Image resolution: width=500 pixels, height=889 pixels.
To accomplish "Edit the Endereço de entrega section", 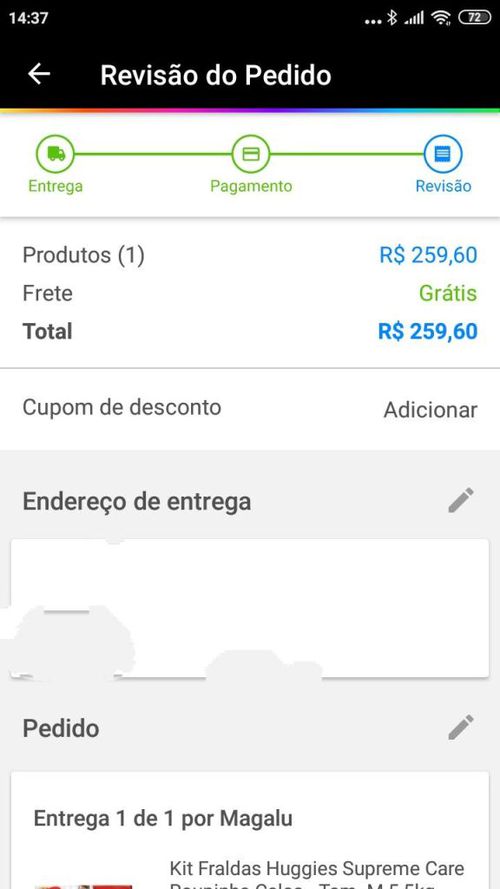I will (x=460, y=500).
